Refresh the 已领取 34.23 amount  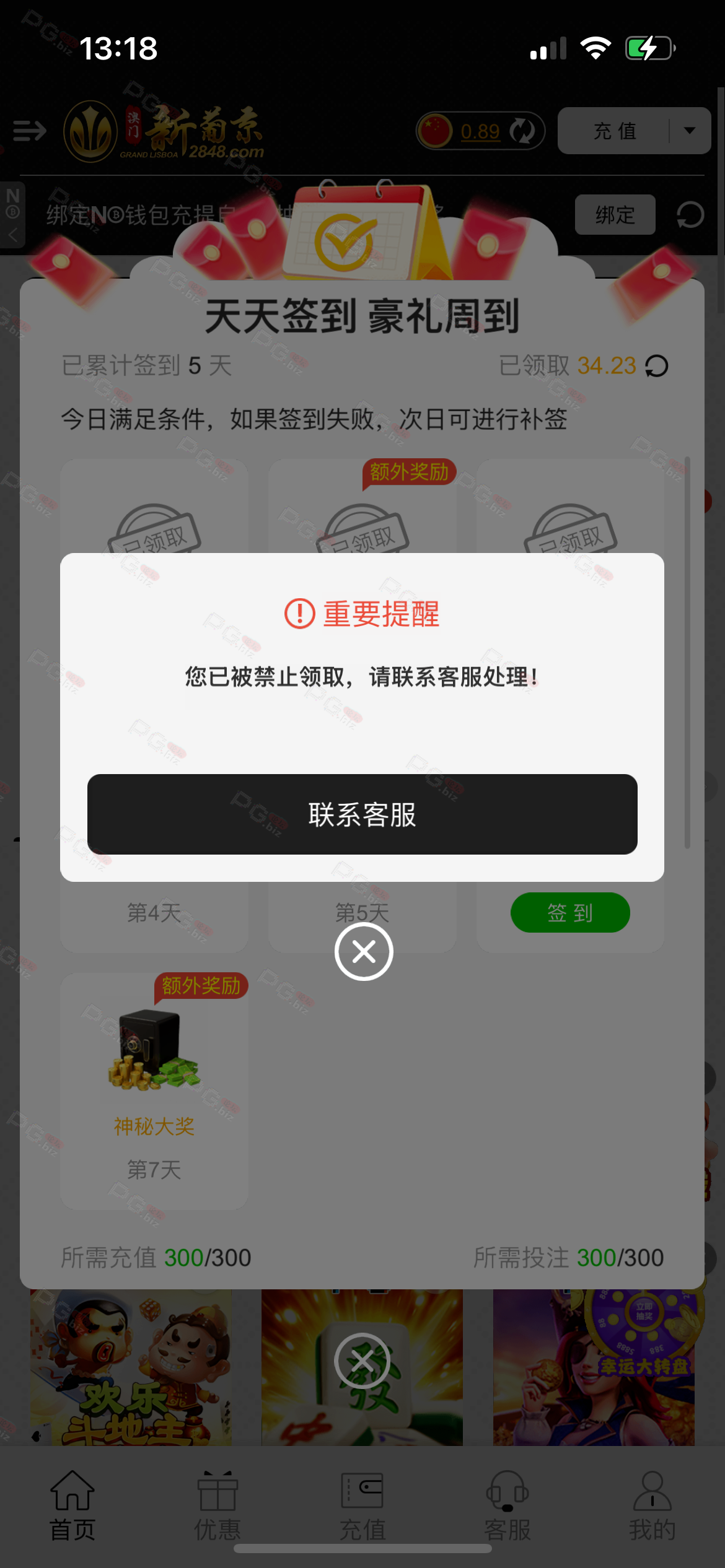[x=657, y=366]
